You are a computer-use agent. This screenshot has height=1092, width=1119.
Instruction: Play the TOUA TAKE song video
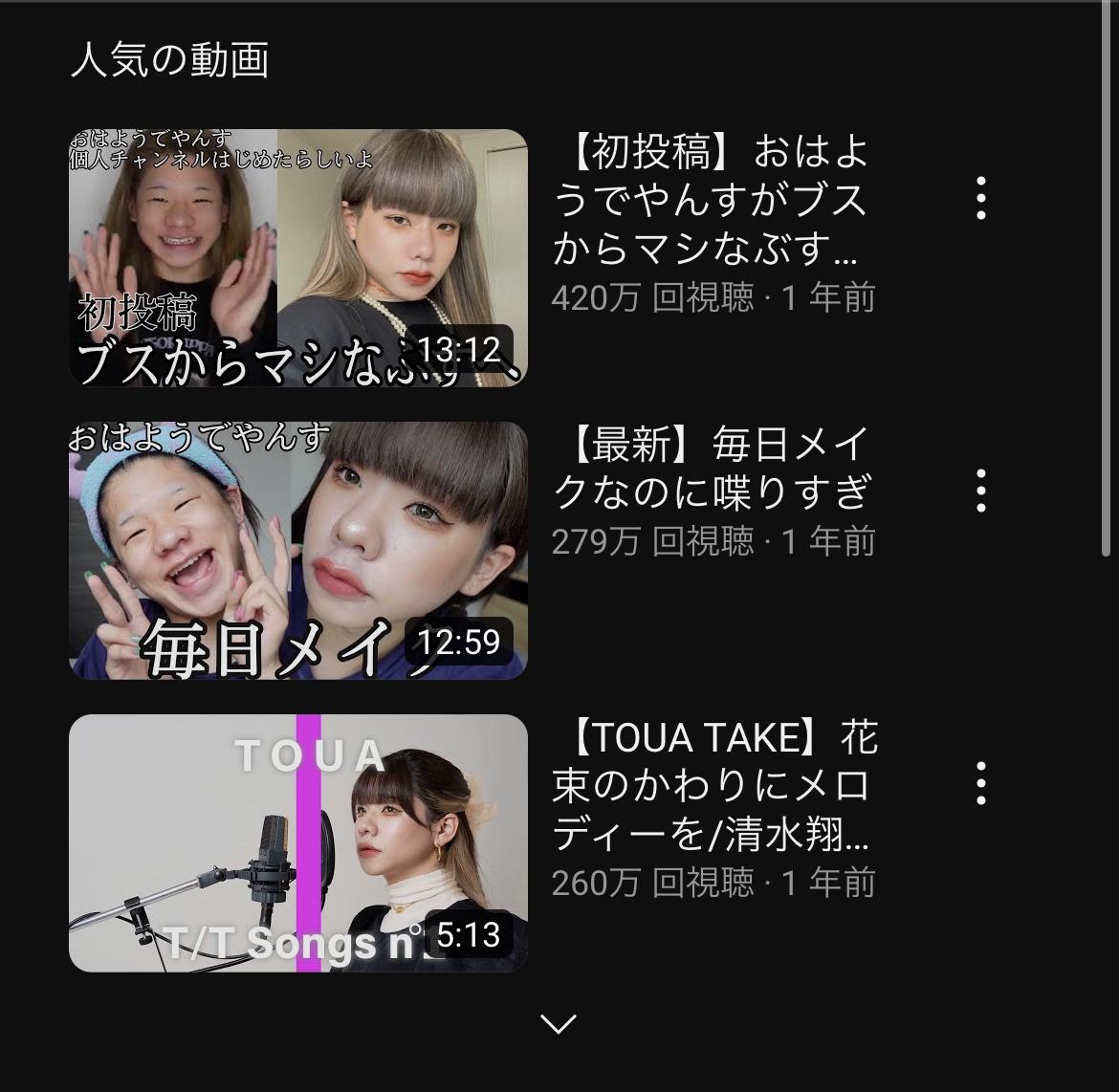click(x=297, y=842)
